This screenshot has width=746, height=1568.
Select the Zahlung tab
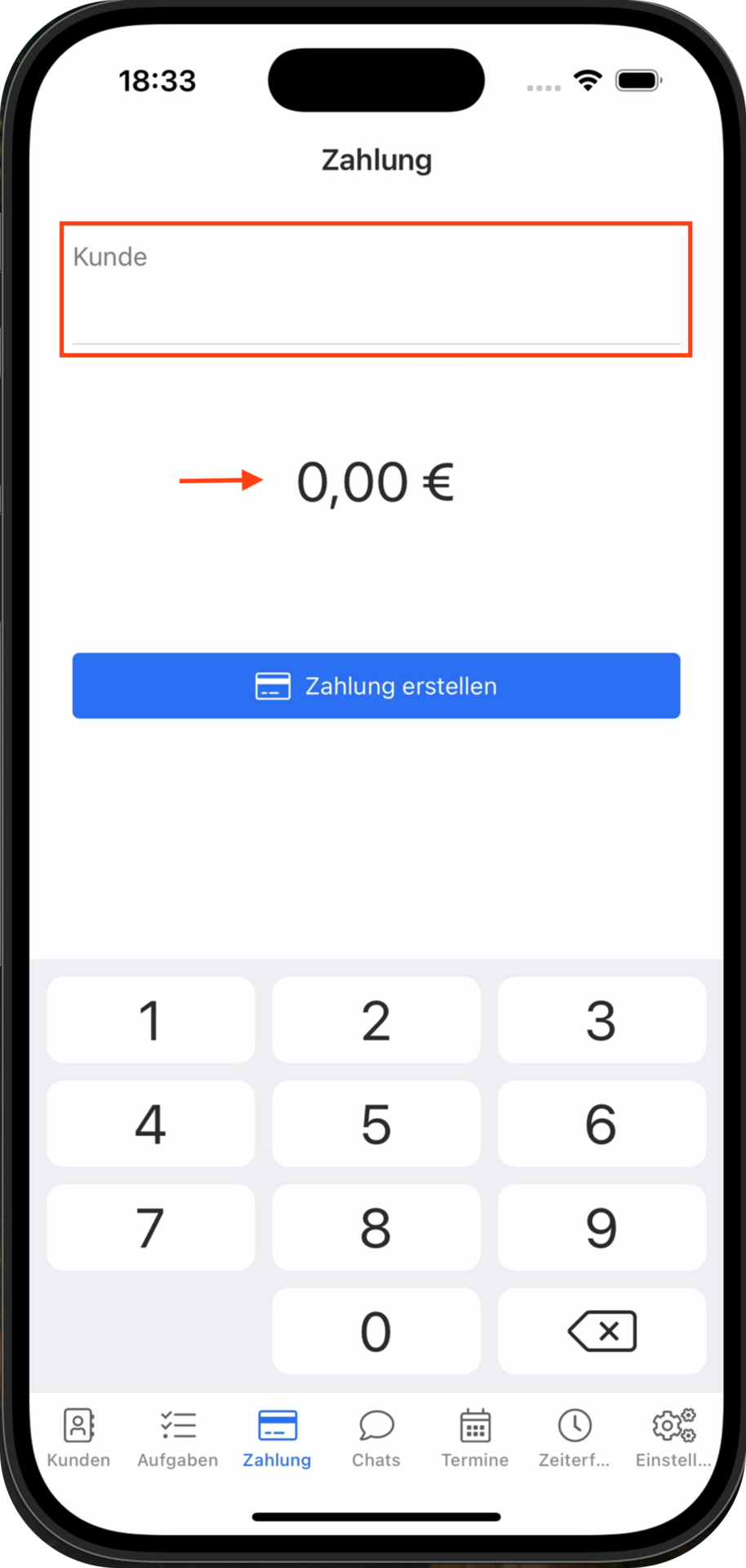[x=277, y=1439]
